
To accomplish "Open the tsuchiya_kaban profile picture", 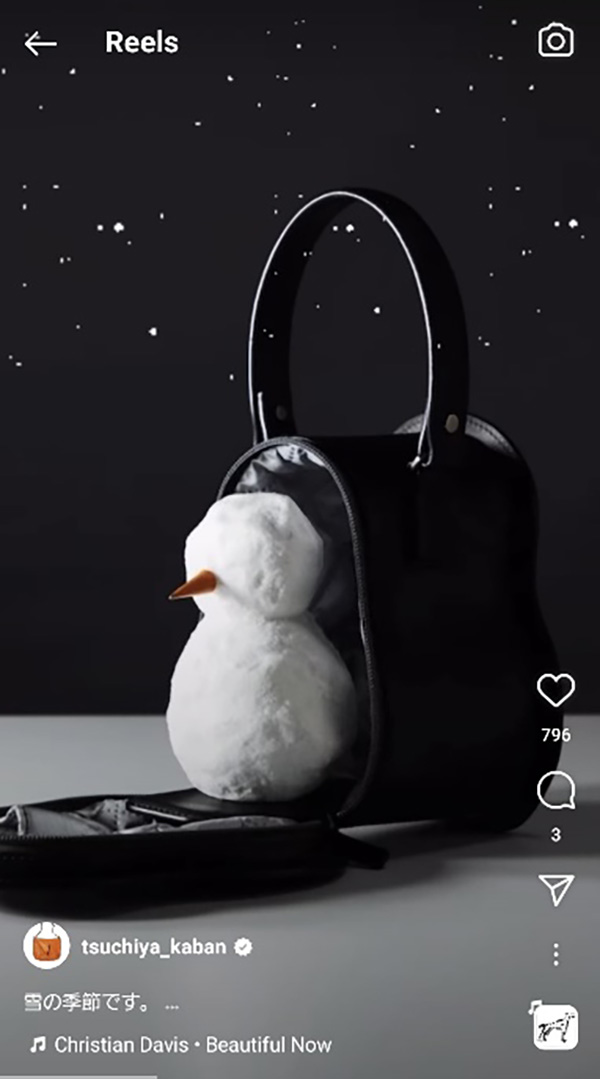I will pos(46,946).
